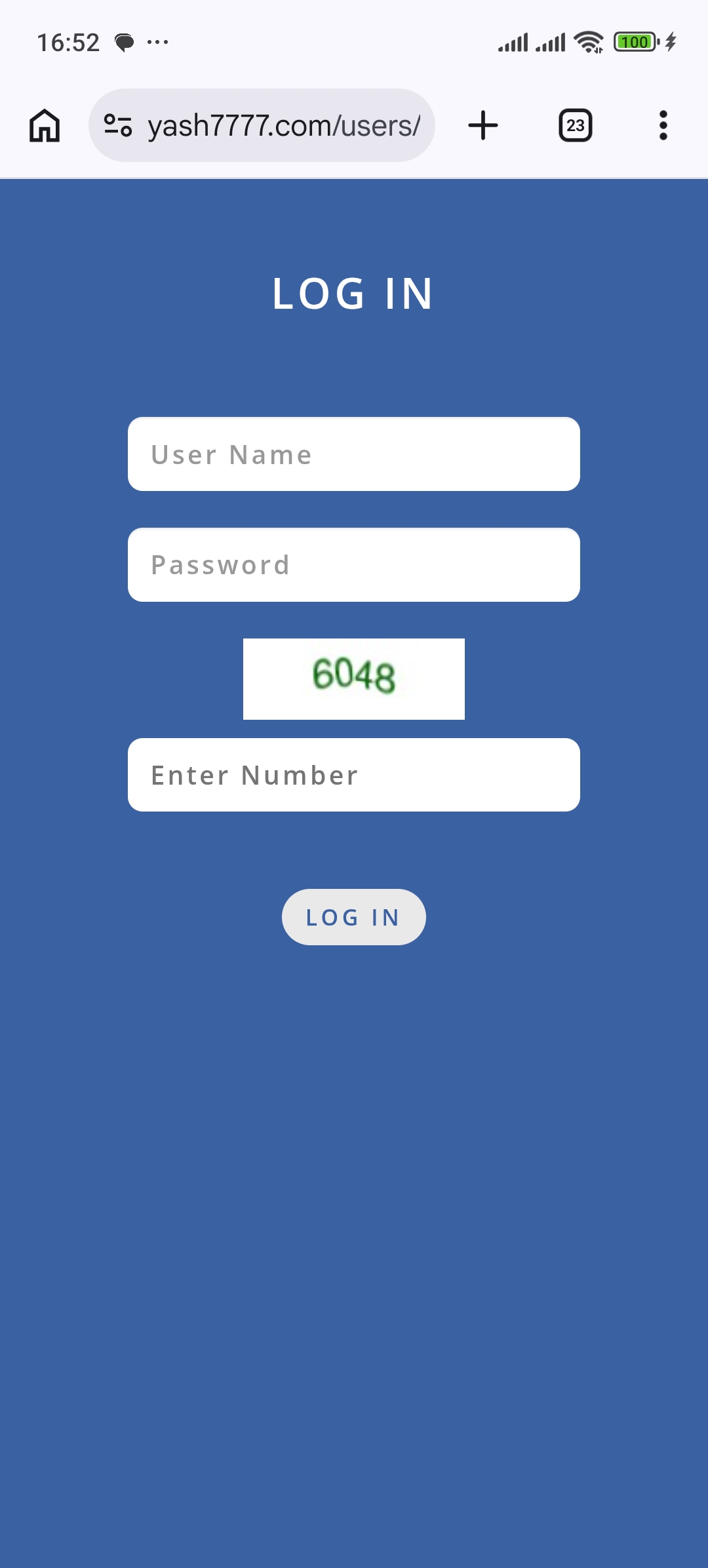Select the Password input field
708x1568 pixels.
point(353,564)
